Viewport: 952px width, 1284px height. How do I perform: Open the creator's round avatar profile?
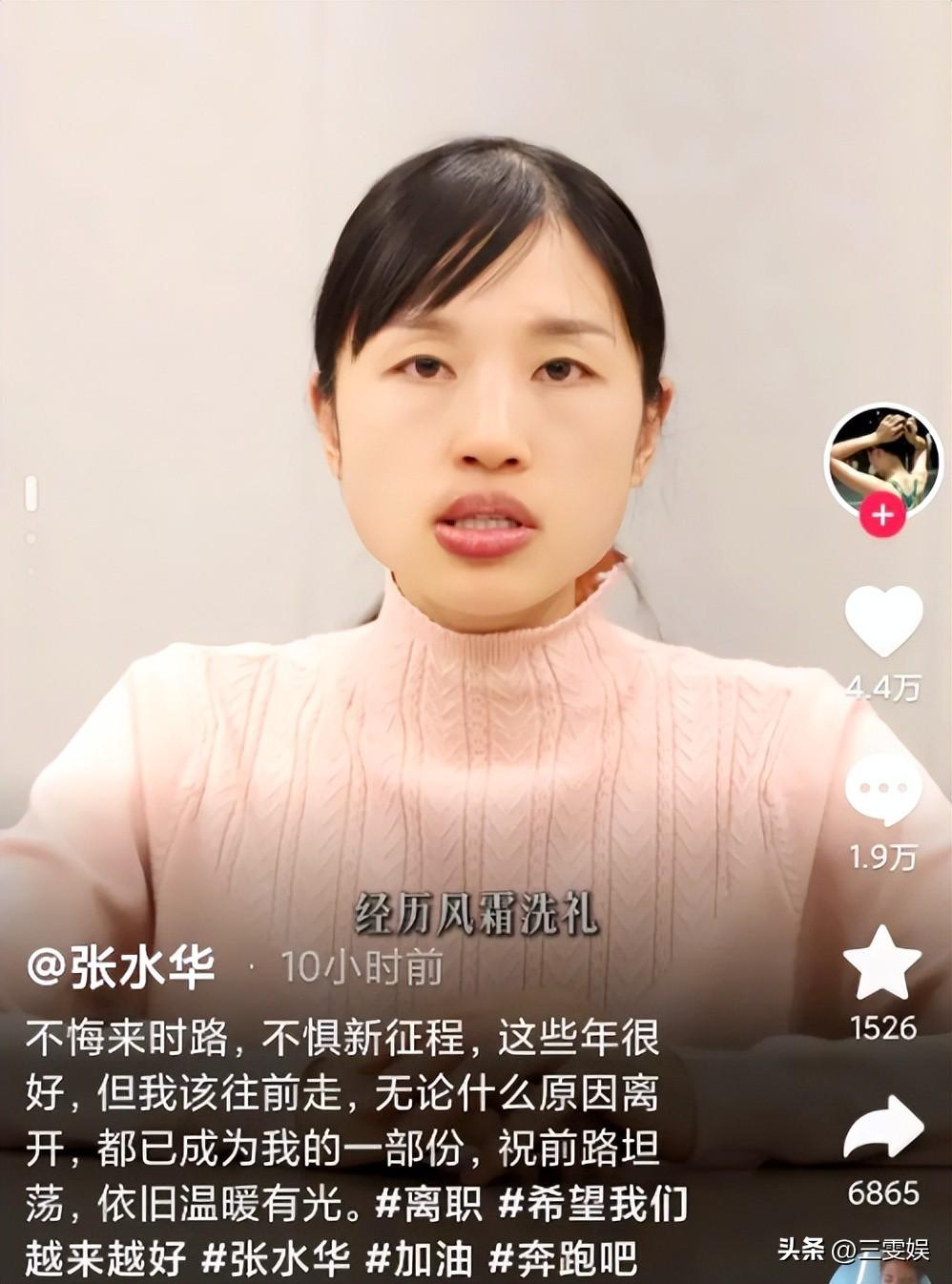tap(882, 458)
